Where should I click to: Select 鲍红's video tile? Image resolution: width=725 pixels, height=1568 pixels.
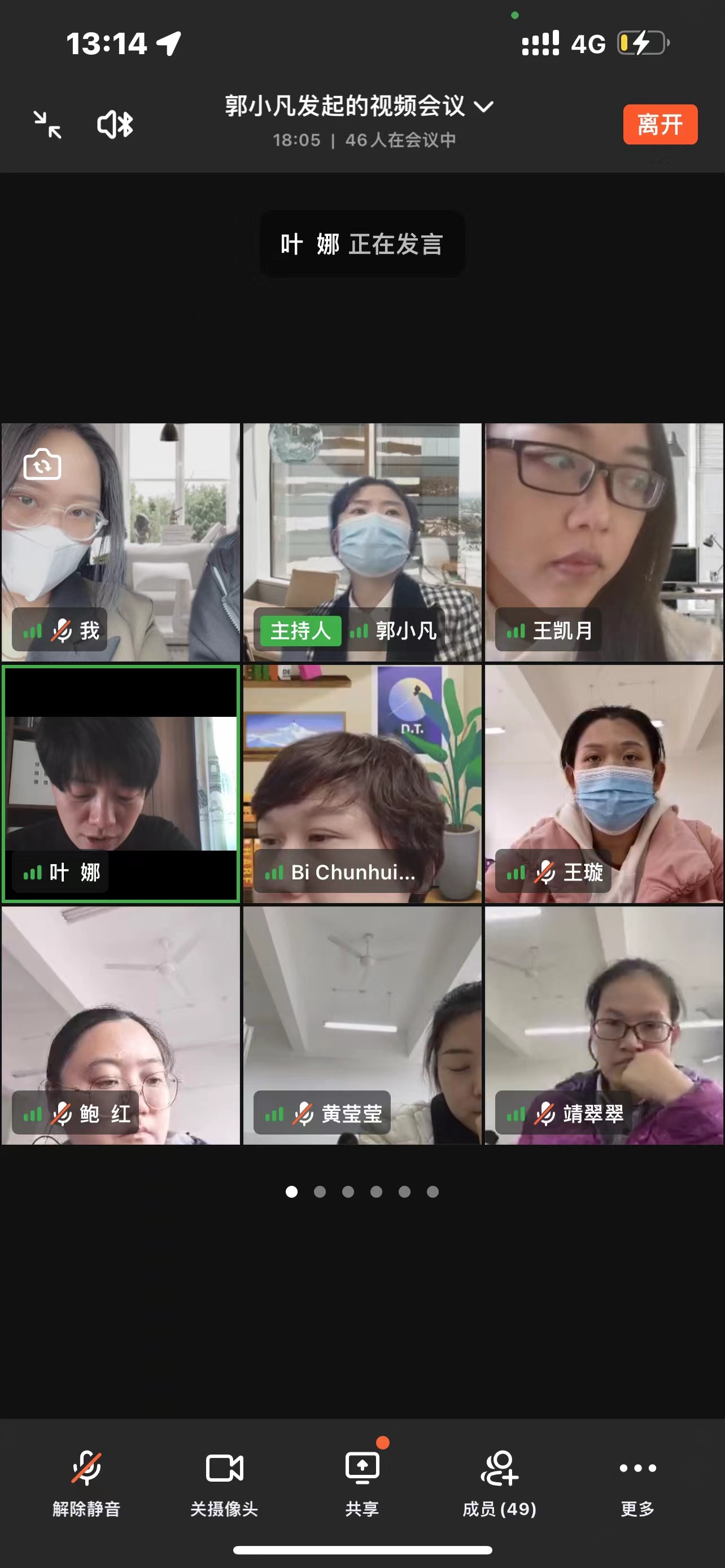coord(120,1025)
